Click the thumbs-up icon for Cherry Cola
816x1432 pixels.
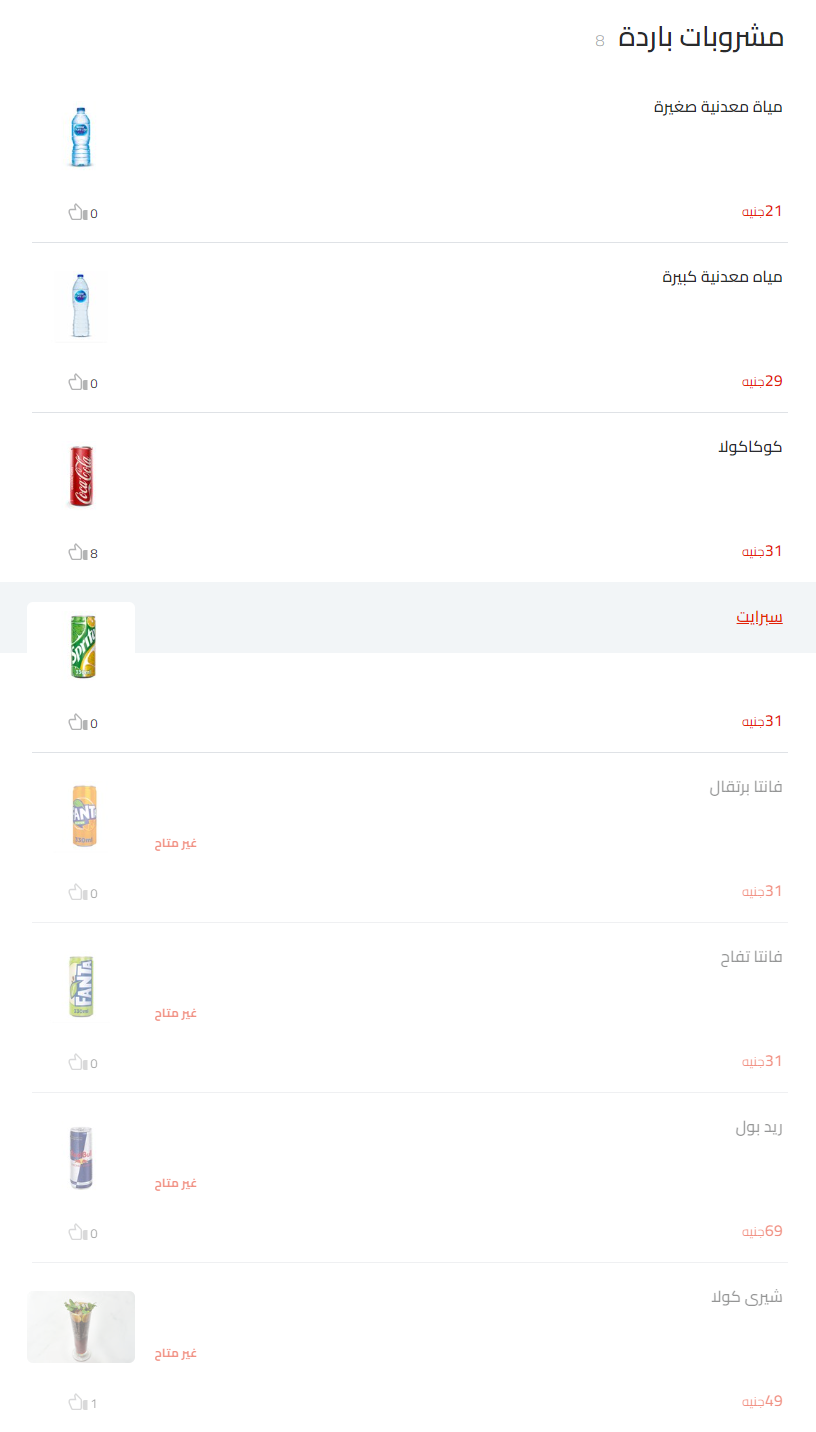click(x=74, y=1401)
